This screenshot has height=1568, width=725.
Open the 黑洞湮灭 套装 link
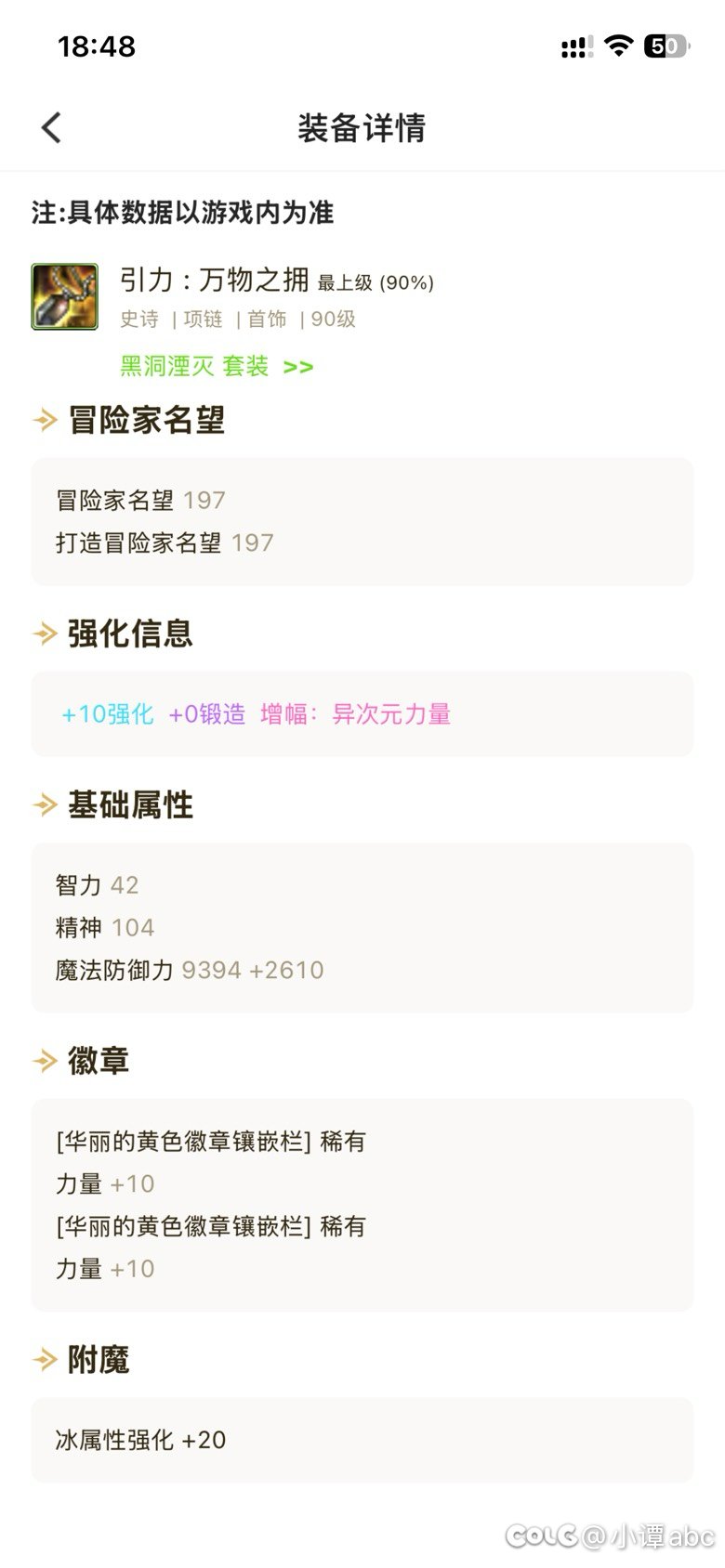pos(216,366)
